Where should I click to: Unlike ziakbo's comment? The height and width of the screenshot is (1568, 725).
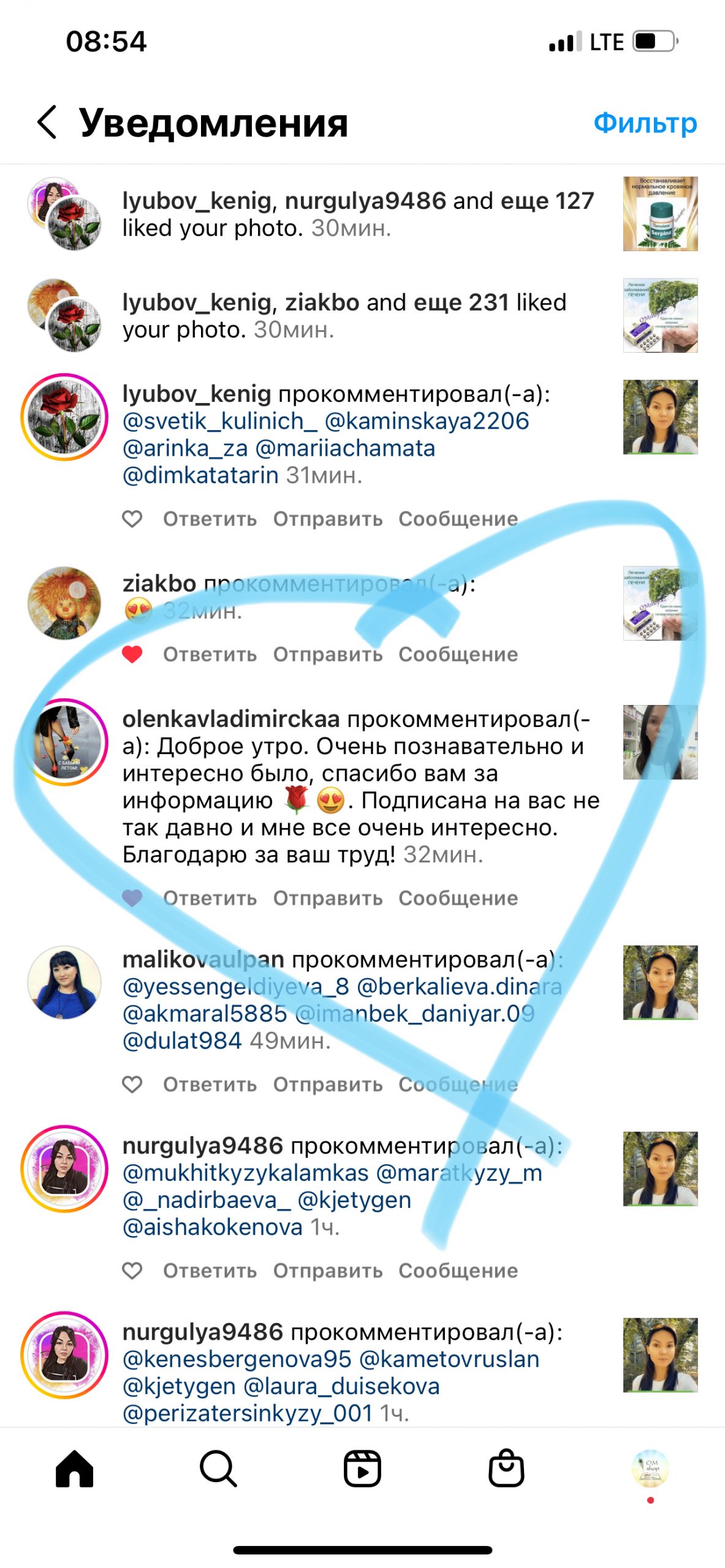pos(132,654)
